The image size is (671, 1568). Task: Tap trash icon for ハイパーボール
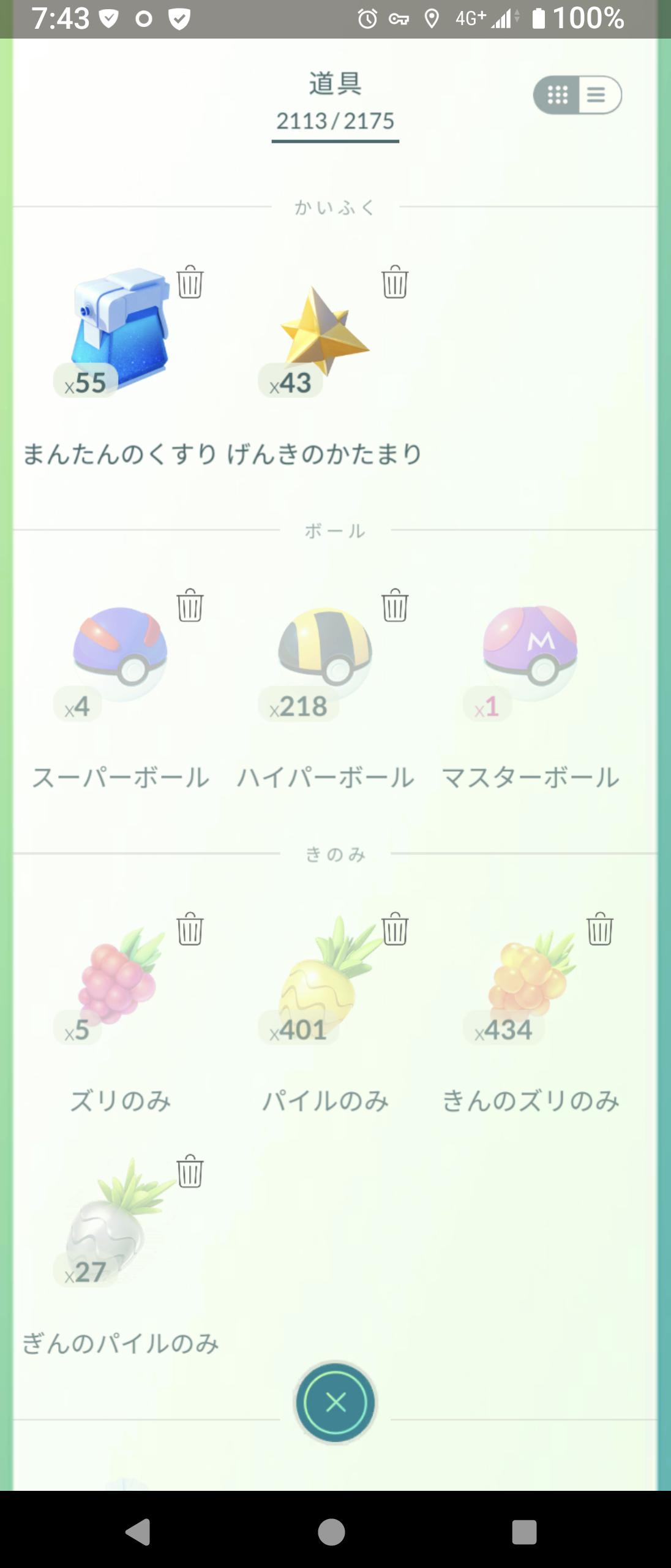[x=395, y=605]
